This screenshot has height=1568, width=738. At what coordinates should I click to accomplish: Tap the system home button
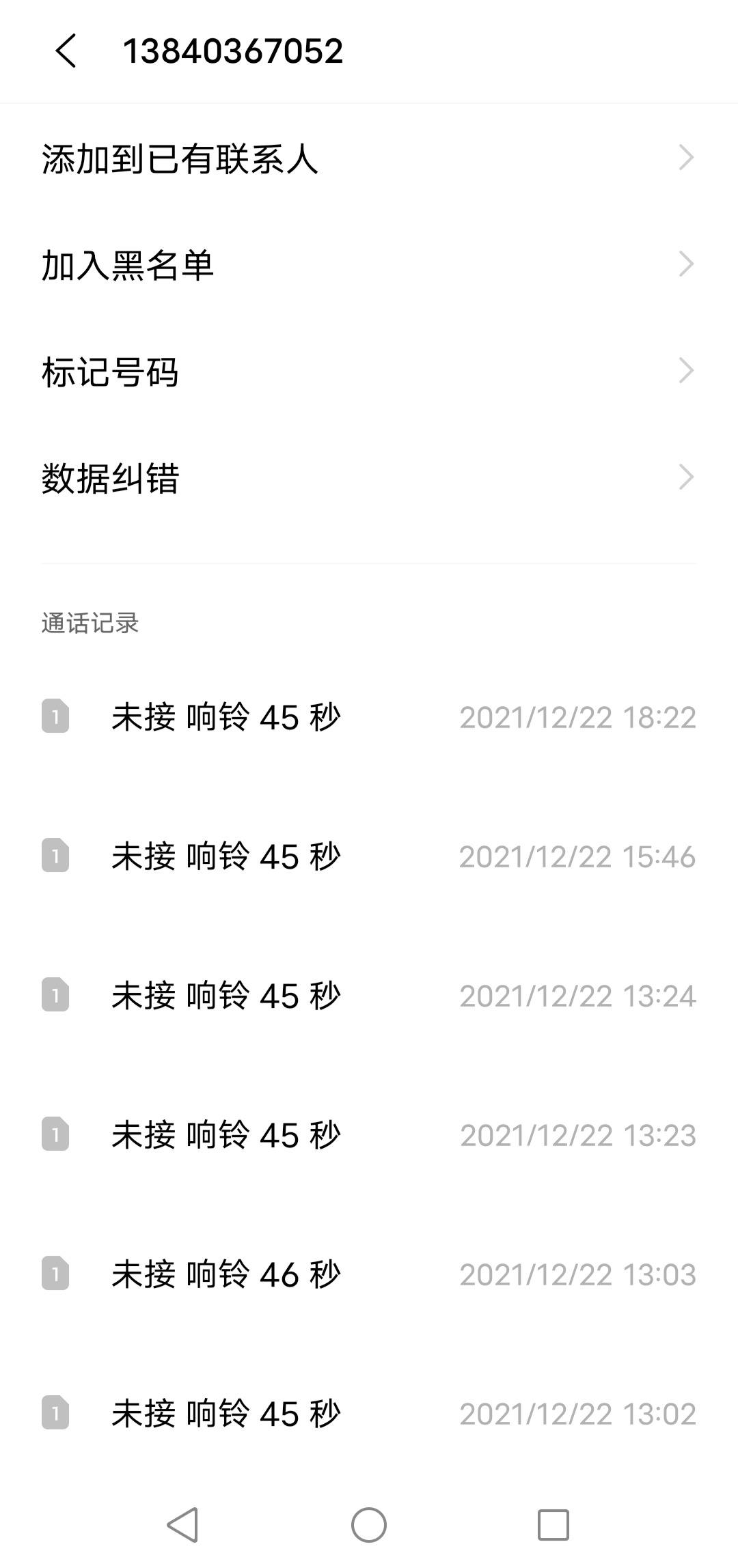369,1525
